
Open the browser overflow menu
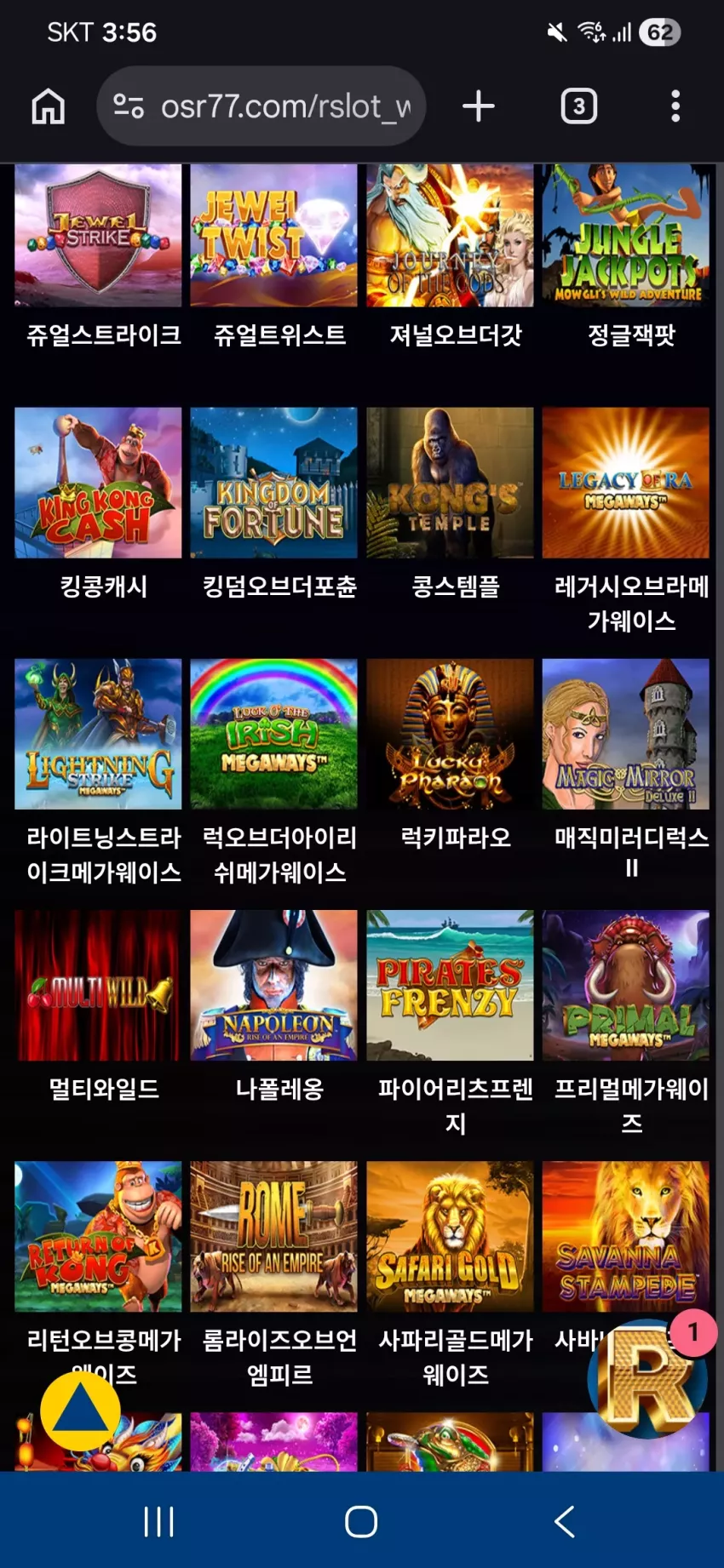(675, 106)
